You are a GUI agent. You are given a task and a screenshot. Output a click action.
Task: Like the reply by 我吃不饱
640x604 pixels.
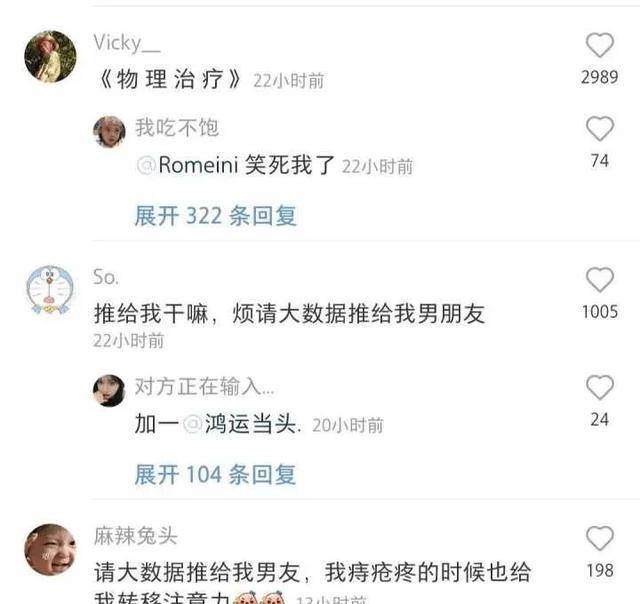pyautogui.click(x=600, y=129)
